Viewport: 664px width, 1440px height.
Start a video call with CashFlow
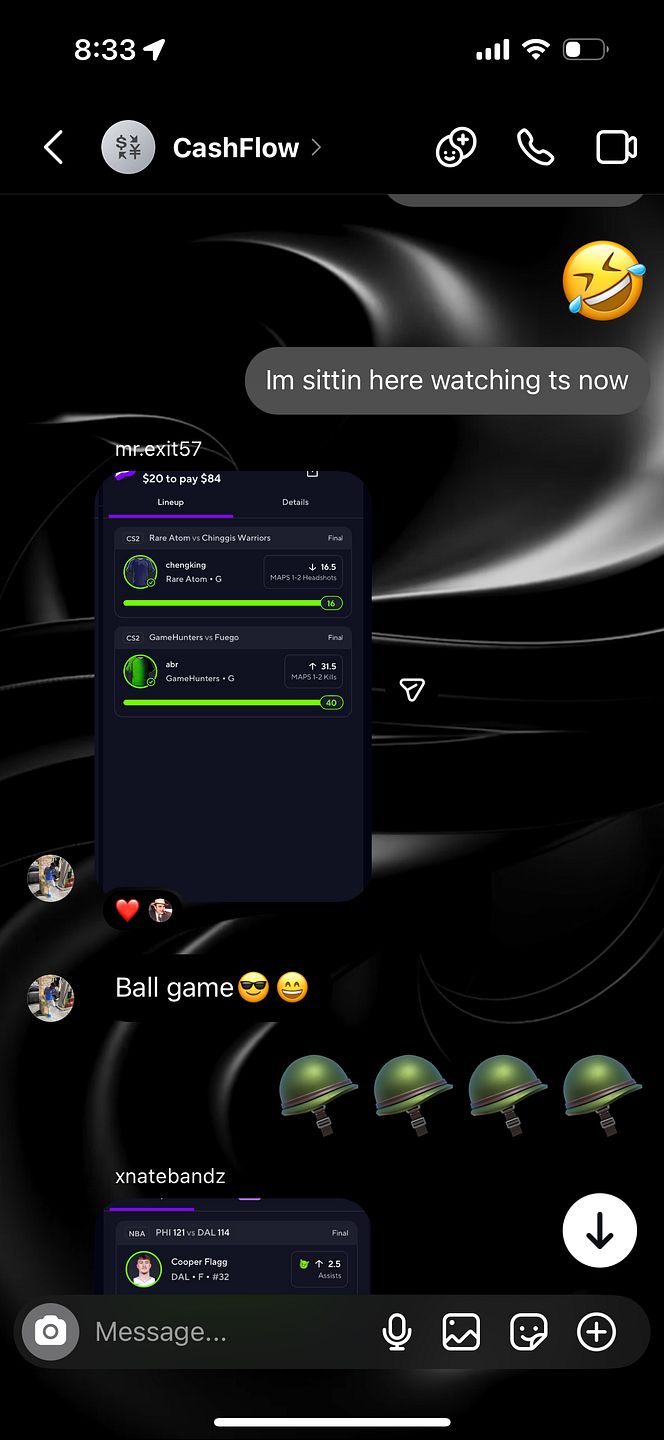[x=616, y=148]
